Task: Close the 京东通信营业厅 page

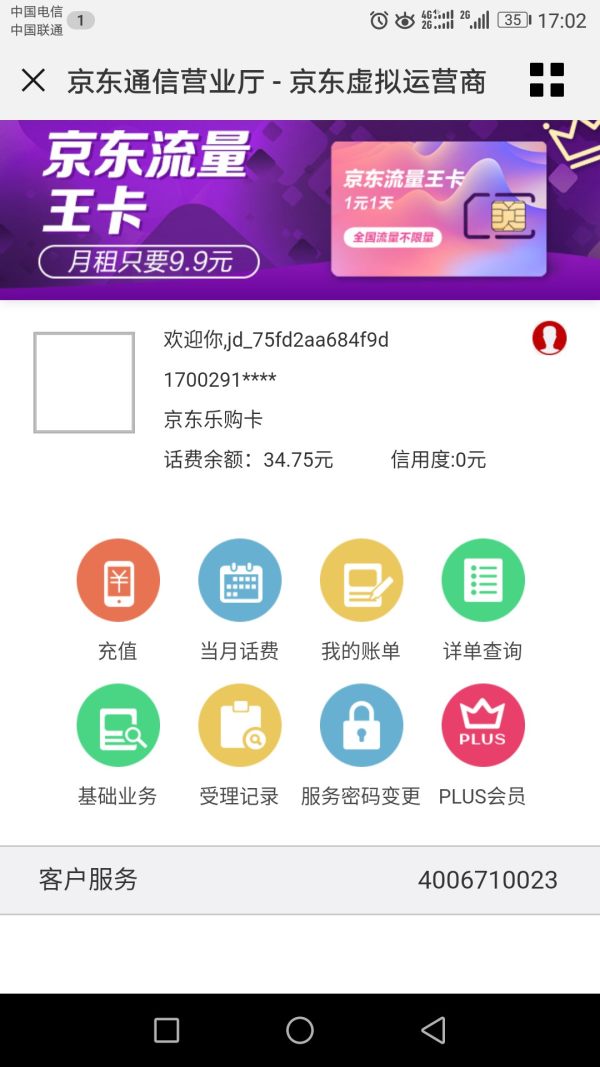Action: 33,81
